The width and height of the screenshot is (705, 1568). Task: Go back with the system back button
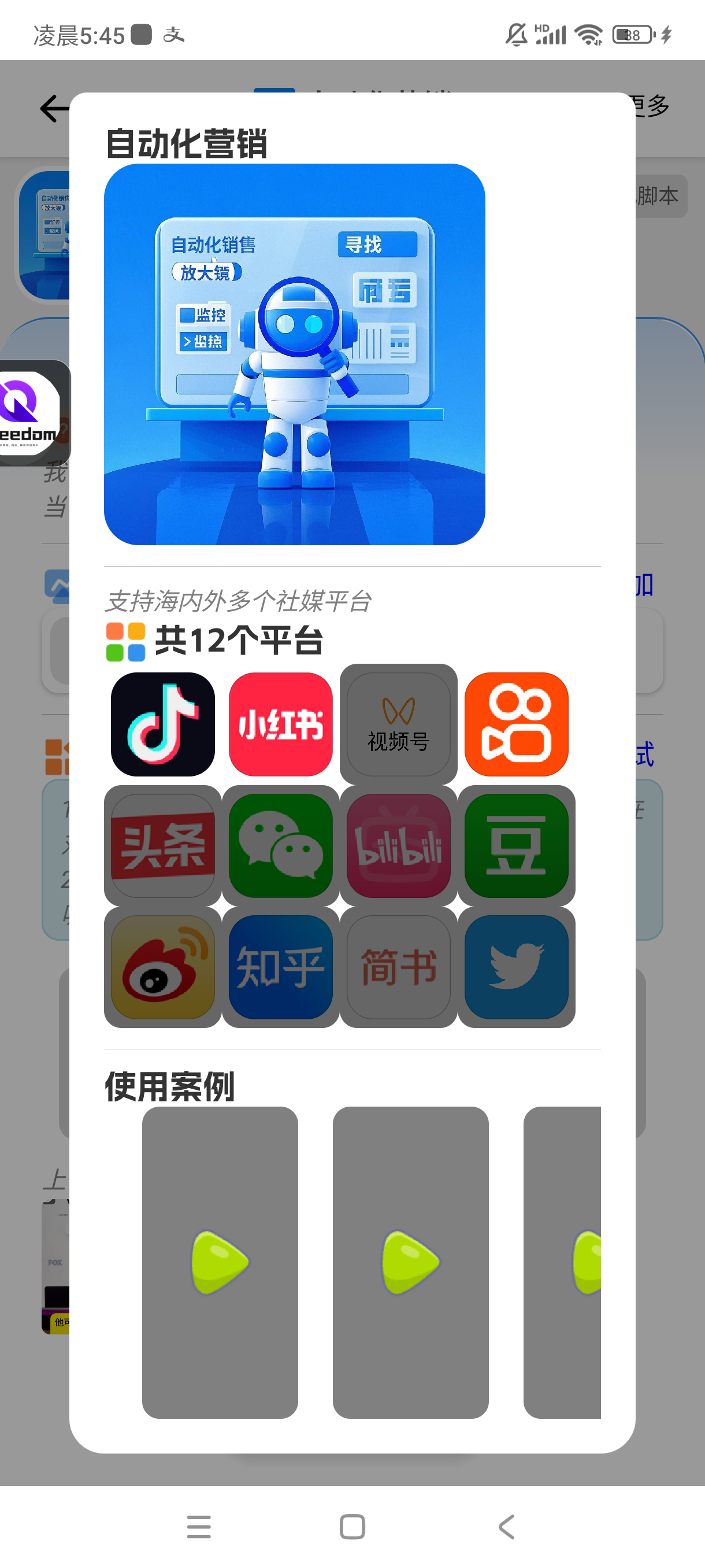506,1526
